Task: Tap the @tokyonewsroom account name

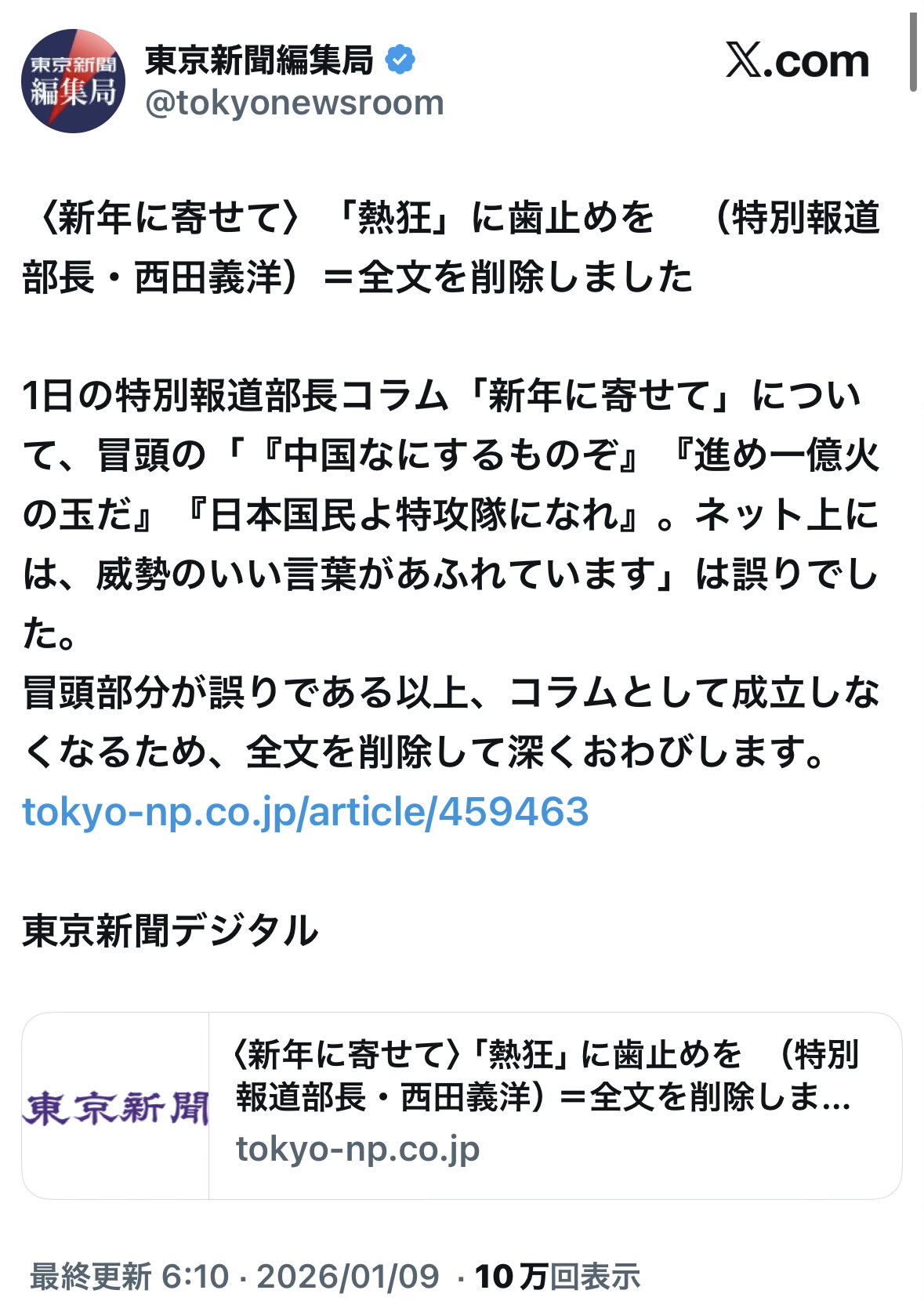Action: click(295, 103)
